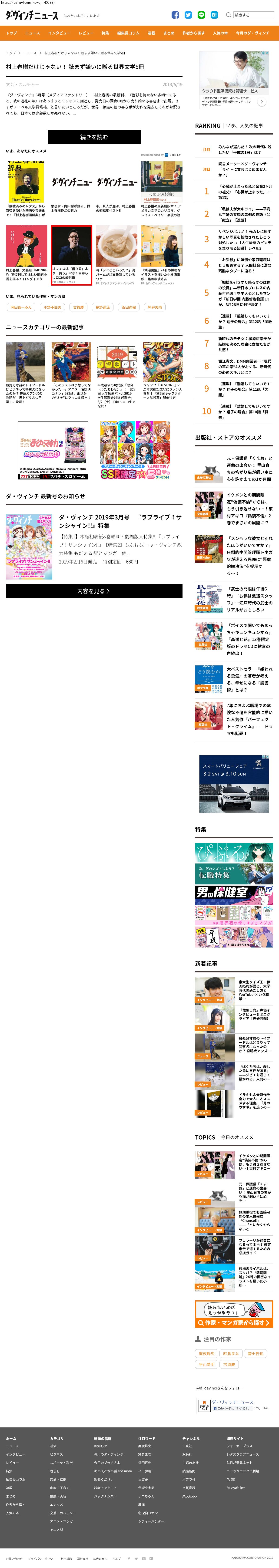Switch to the ニュース nav tab

33,33
